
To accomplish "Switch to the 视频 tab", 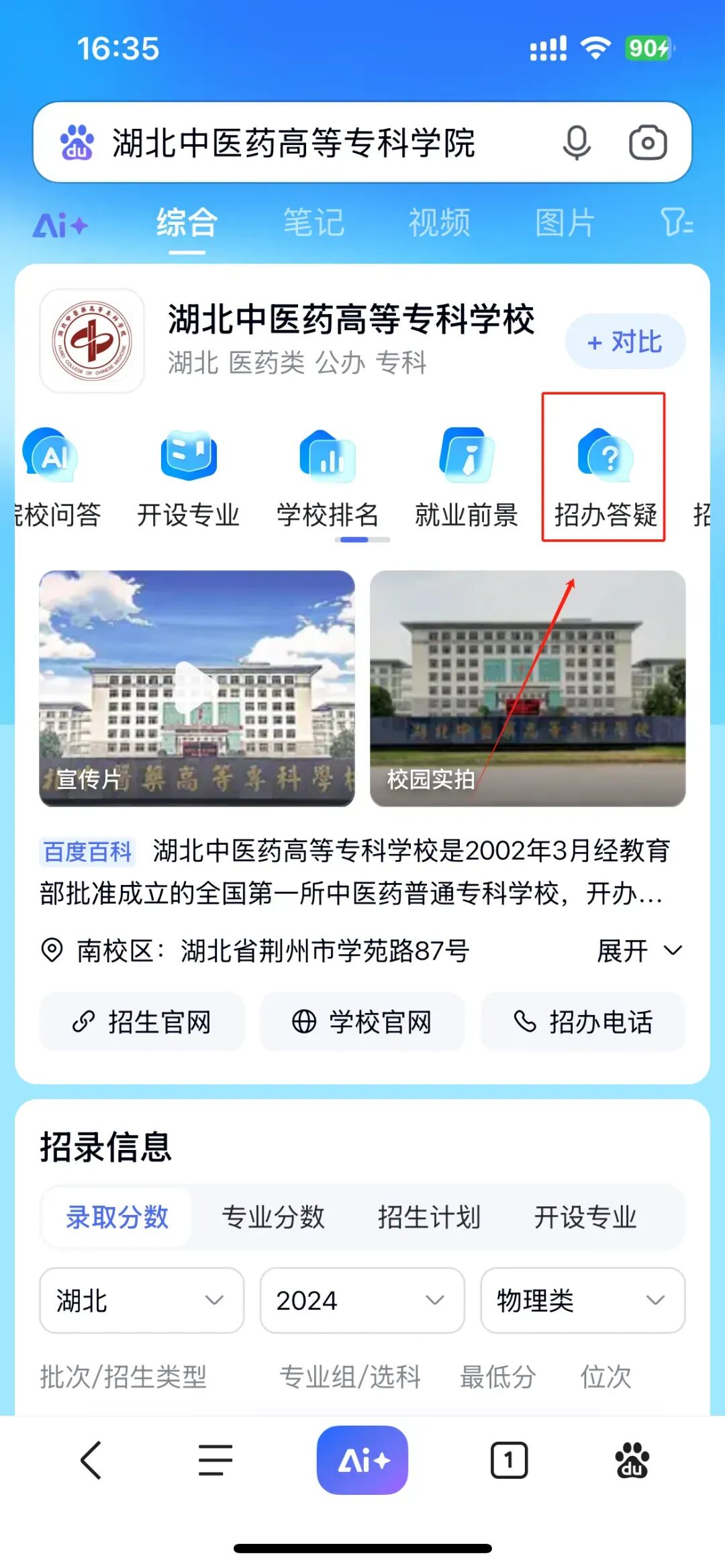I will tap(439, 223).
